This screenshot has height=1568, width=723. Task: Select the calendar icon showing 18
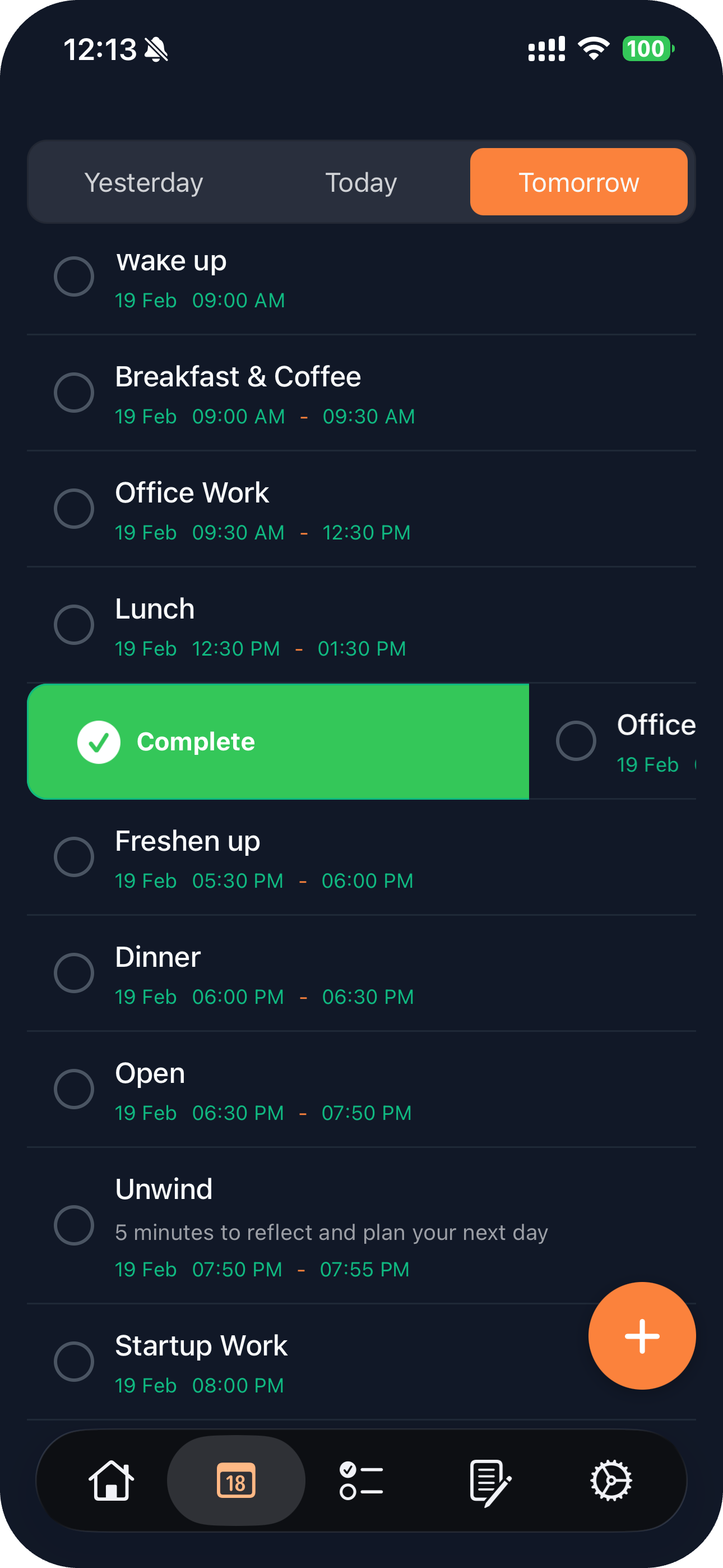click(236, 1481)
